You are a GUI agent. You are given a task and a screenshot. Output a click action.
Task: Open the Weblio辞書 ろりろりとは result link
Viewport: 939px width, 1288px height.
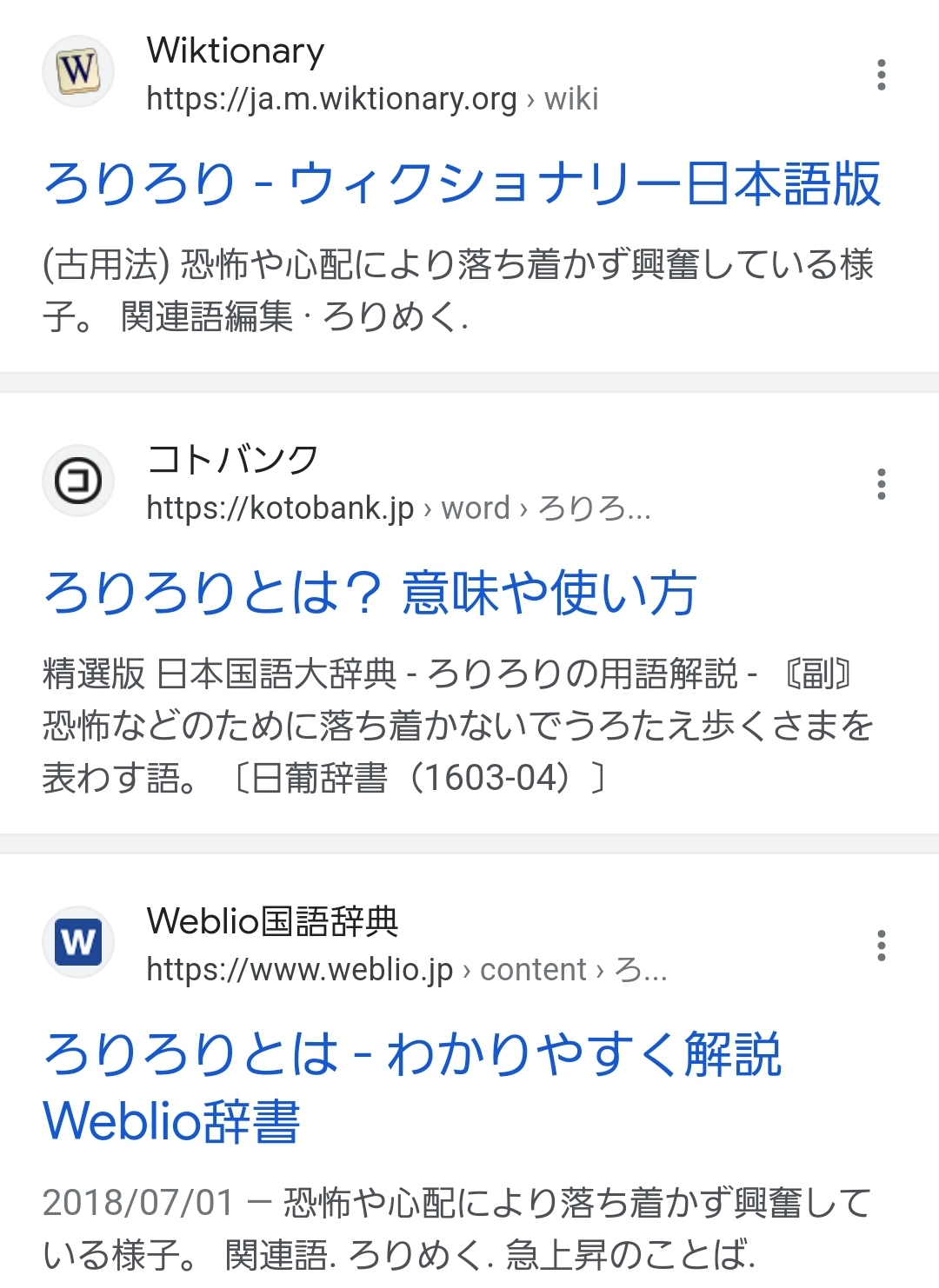pos(412,1086)
